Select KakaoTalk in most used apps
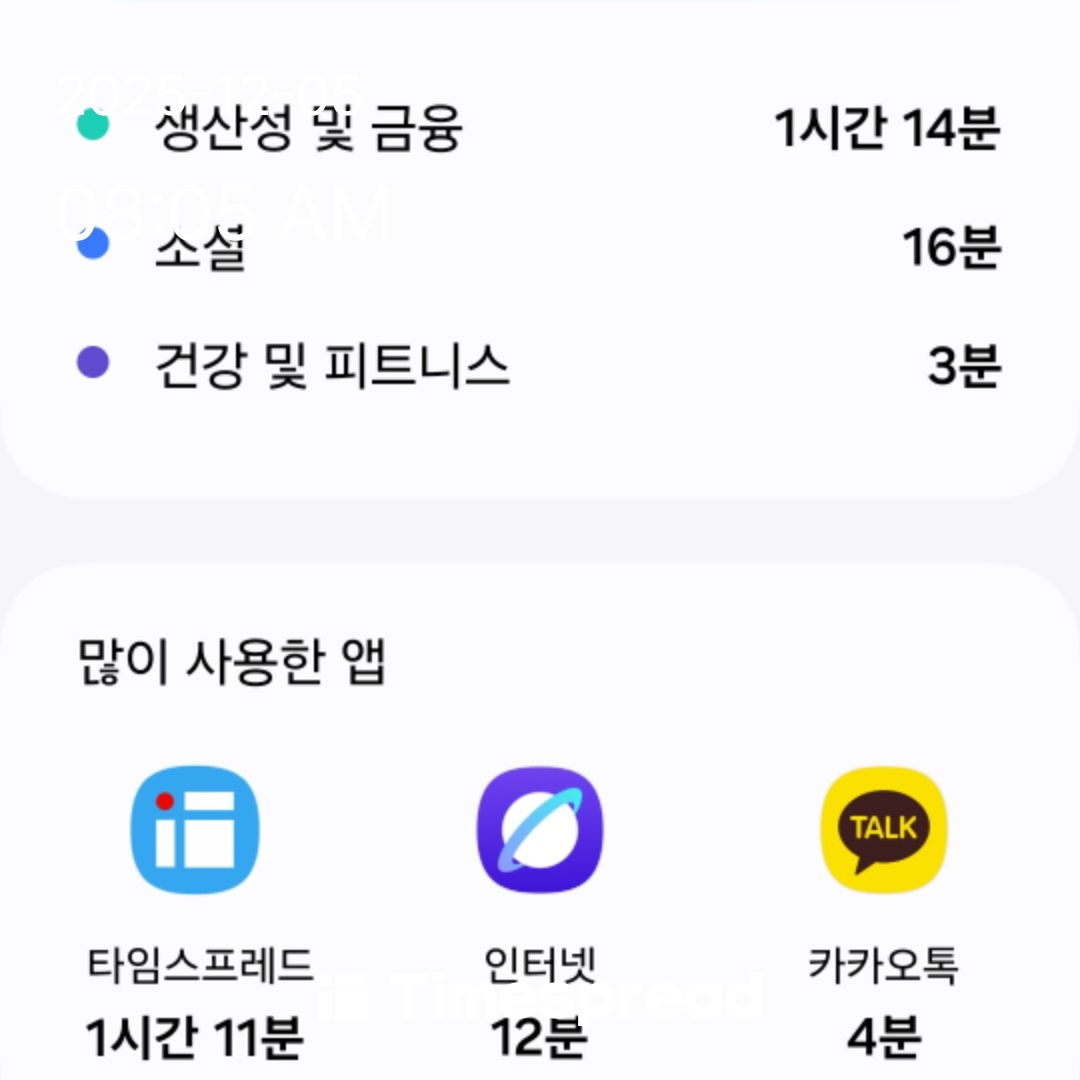The width and height of the screenshot is (1080, 1080). click(x=883, y=830)
